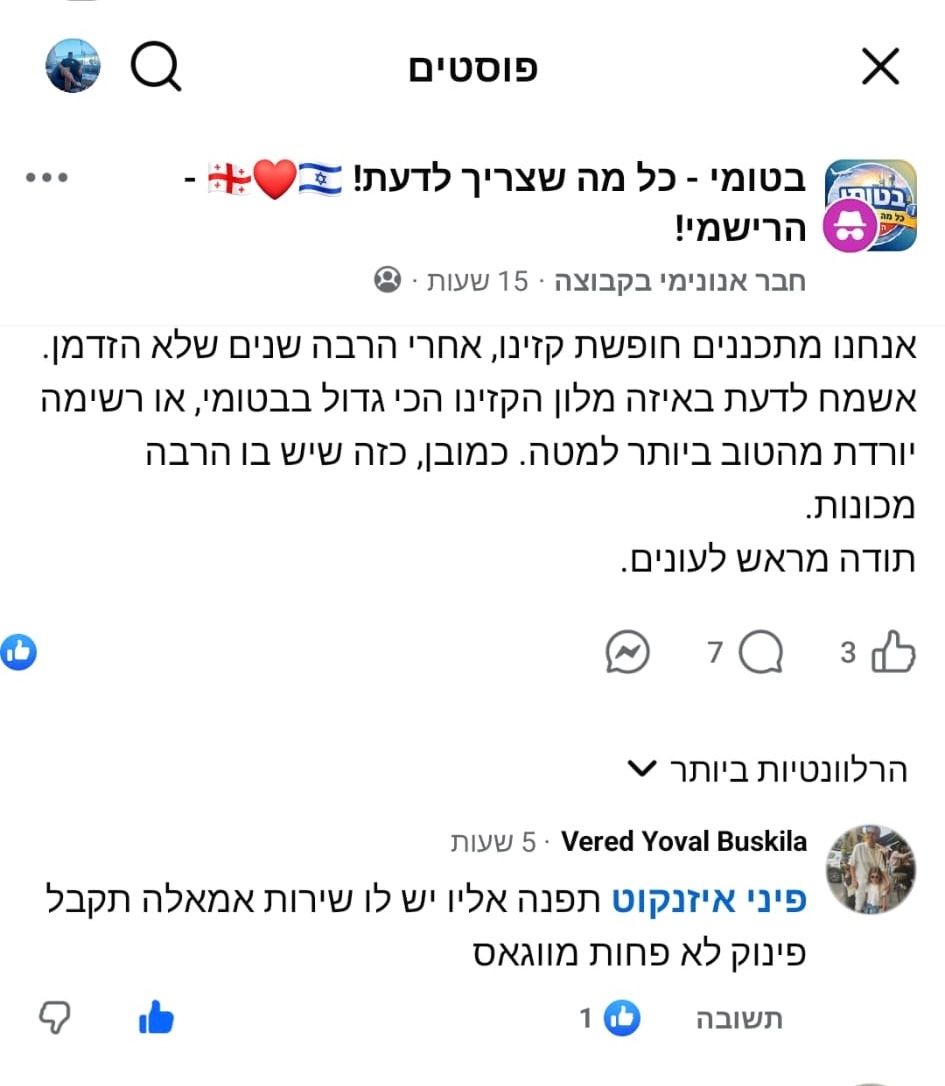Image resolution: width=945 pixels, height=1086 pixels.
Task: Close the posts screen
Action: point(880,67)
